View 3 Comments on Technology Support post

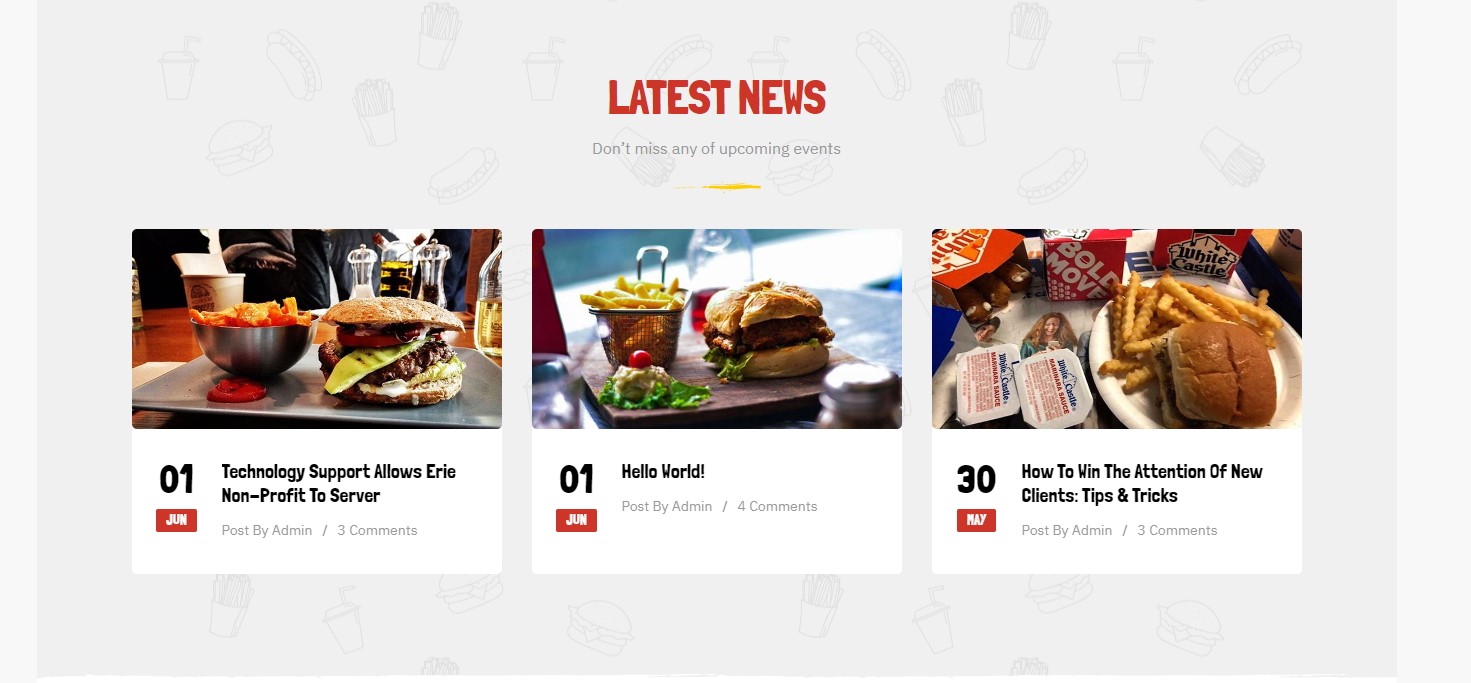(377, 530)
